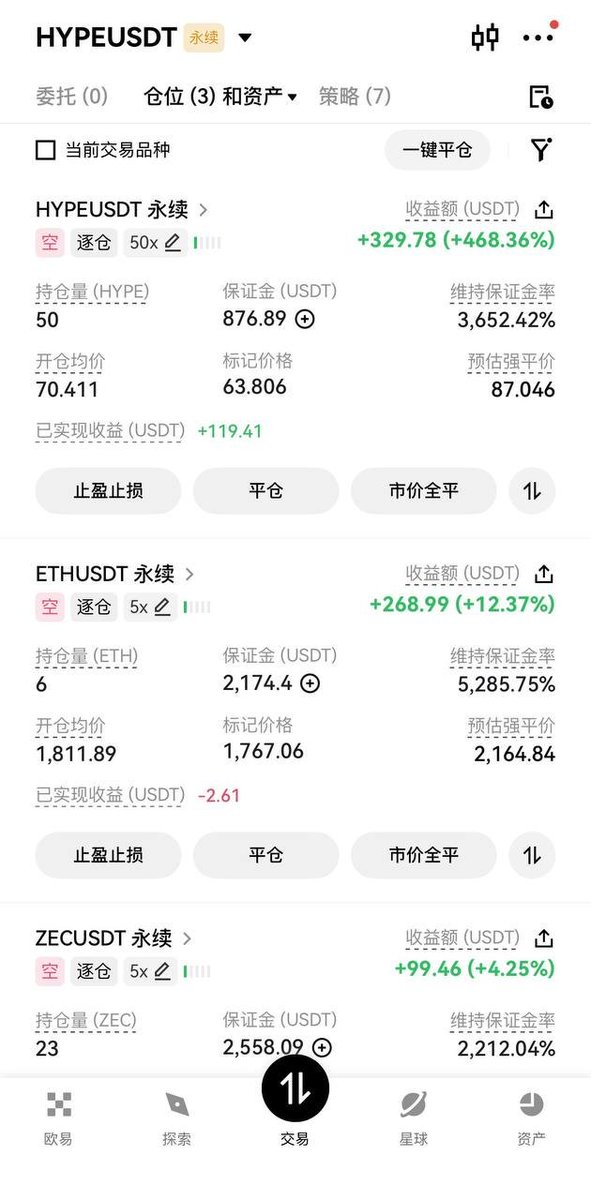
Task: Reverse the ETHUSDT position with the arrows button
Action: (532, 855)
